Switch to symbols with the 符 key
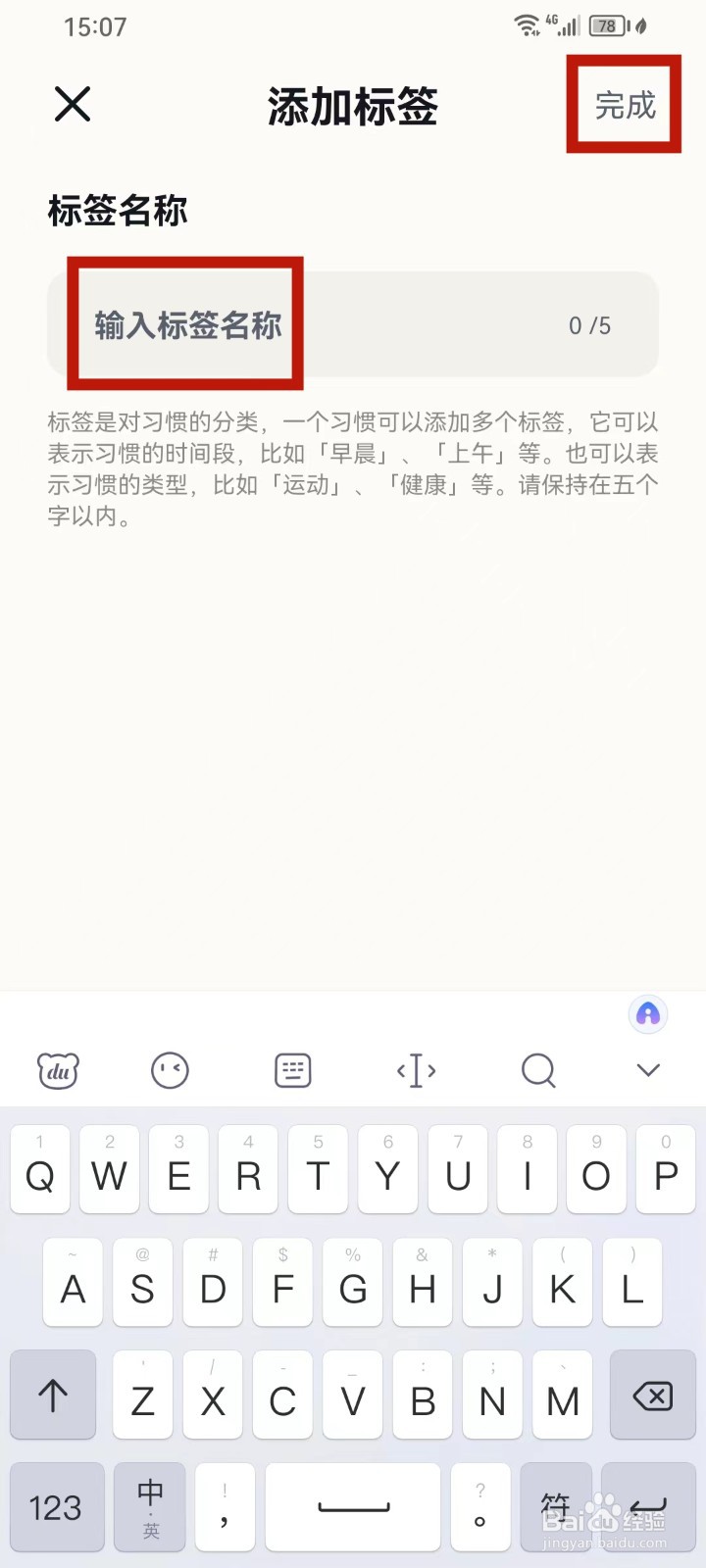706x1568 pixels. [x=556, y=1507]
